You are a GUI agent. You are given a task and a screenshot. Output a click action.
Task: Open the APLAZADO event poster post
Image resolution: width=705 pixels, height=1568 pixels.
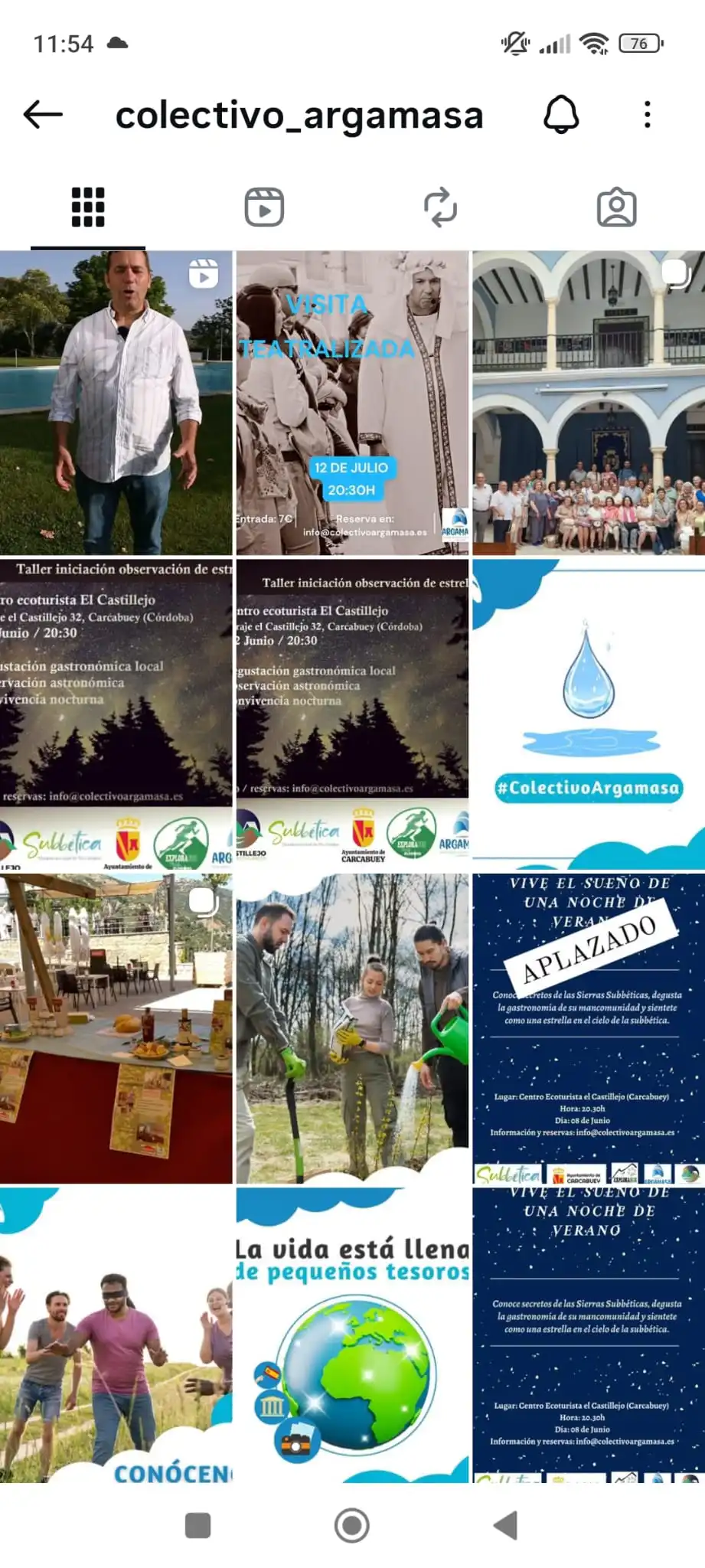pyautogui.click(x=588, y=1028)
